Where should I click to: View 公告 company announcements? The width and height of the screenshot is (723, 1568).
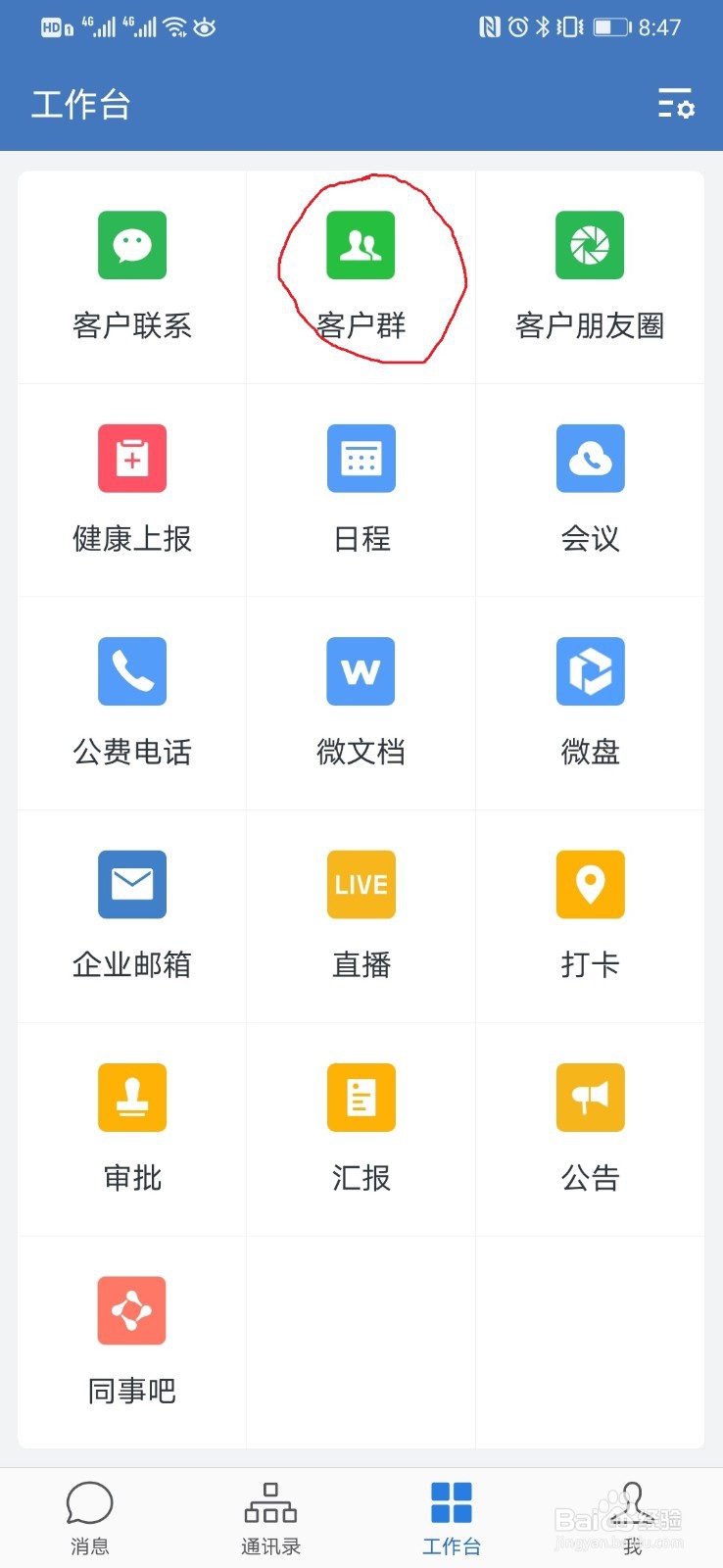click(x=590, y=1124)
